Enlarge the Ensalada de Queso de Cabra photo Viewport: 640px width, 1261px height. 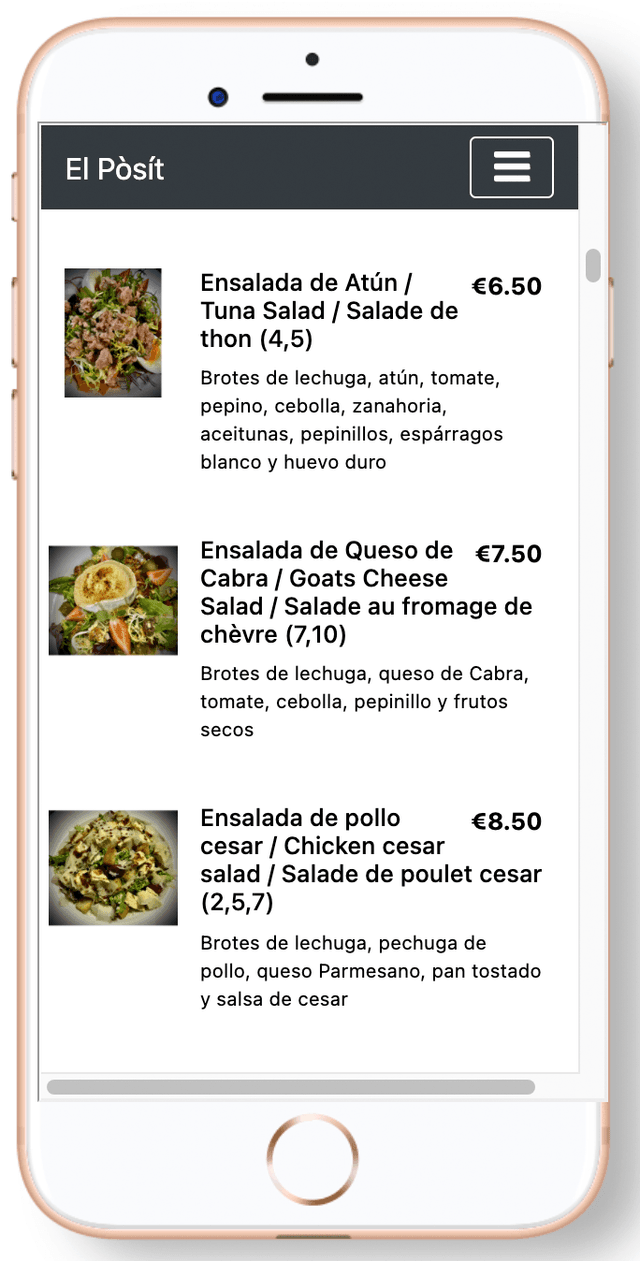113,600
